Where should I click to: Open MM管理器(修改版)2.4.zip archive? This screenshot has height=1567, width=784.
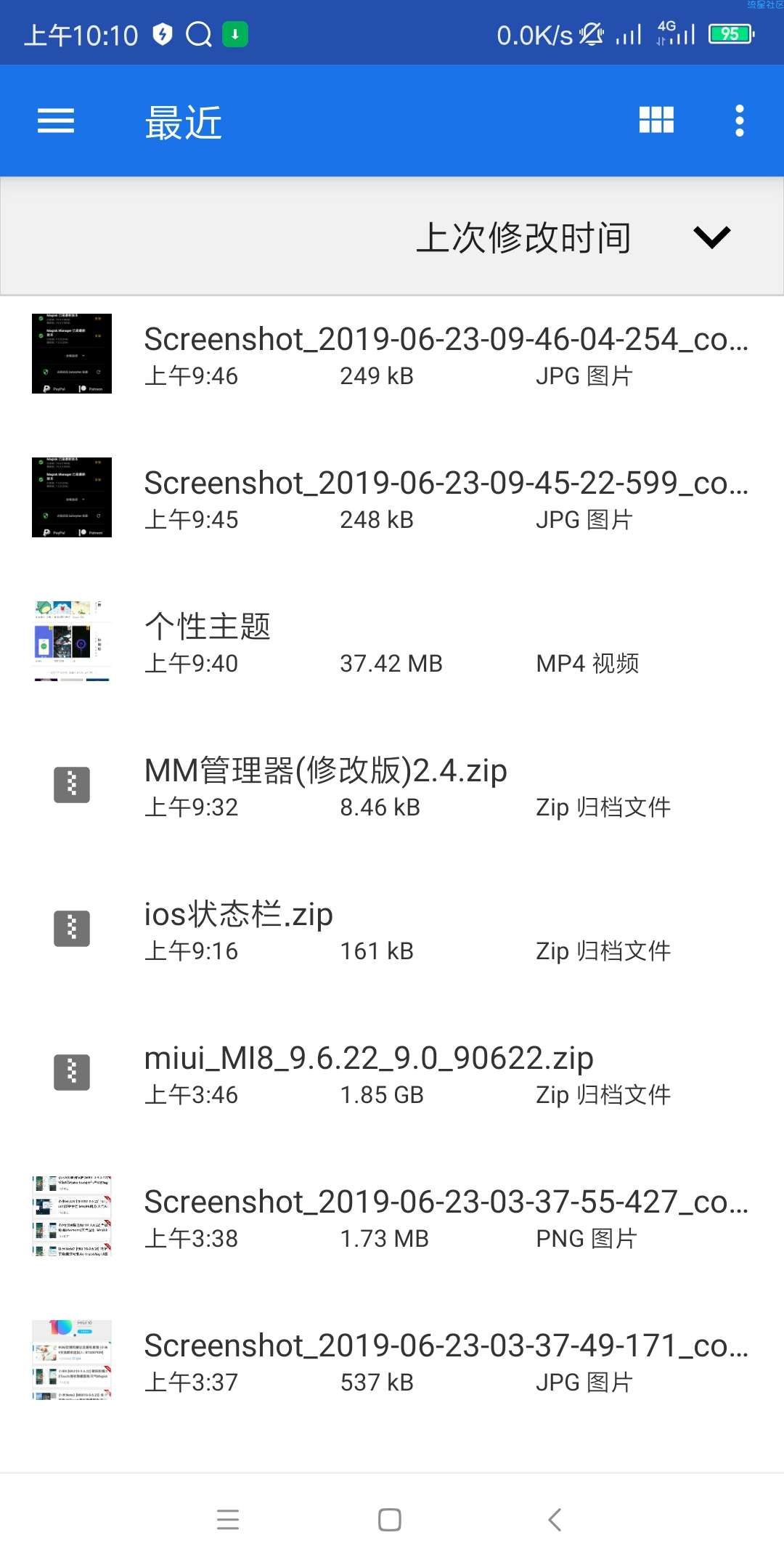point(392,785)
